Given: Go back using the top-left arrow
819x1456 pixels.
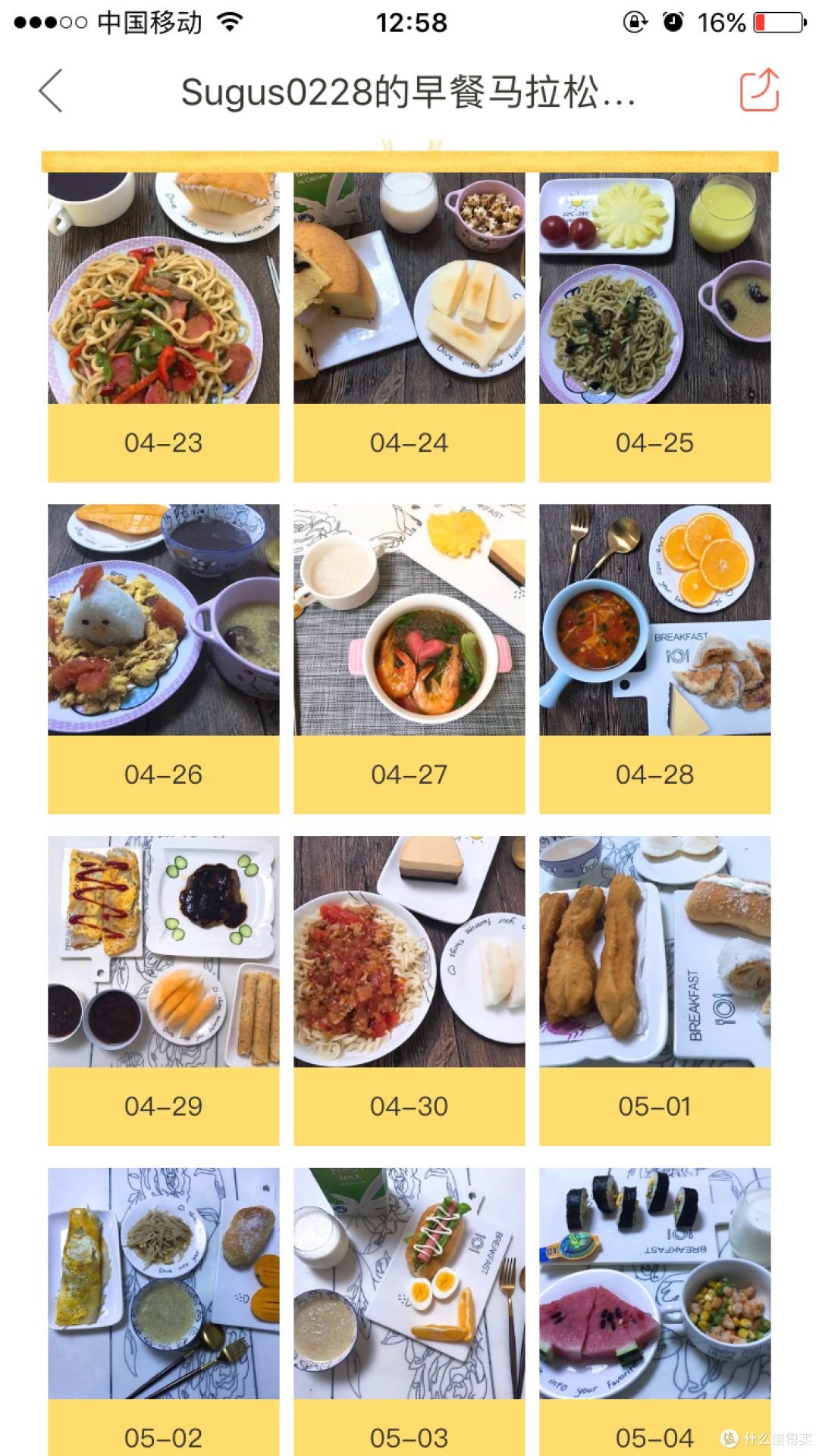Looking at the screenshot, I should [51, 92].
